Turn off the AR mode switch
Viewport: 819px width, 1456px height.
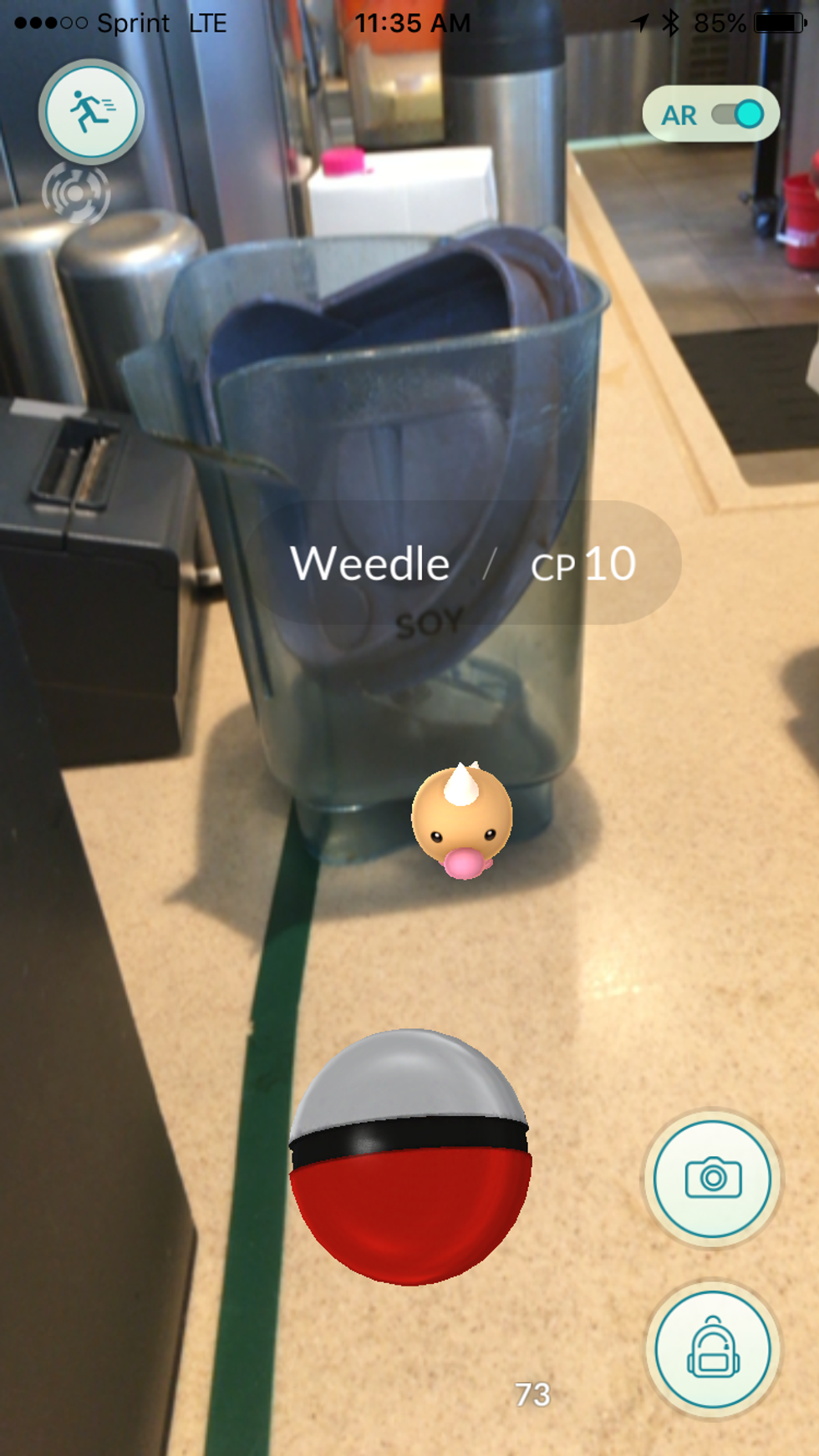tap(737, 114)
